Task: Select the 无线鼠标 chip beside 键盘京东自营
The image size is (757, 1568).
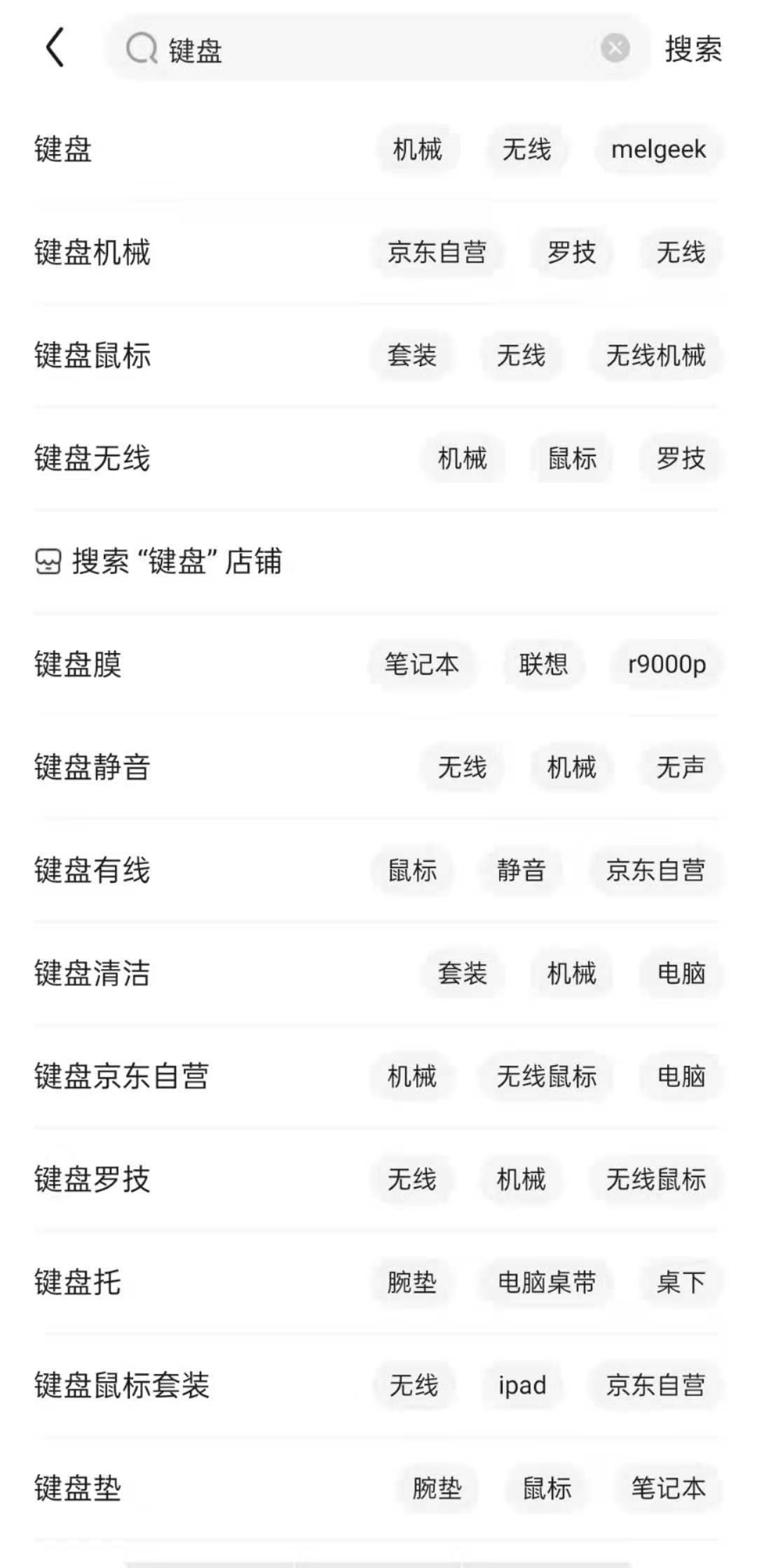Action: coord(546,1076)
